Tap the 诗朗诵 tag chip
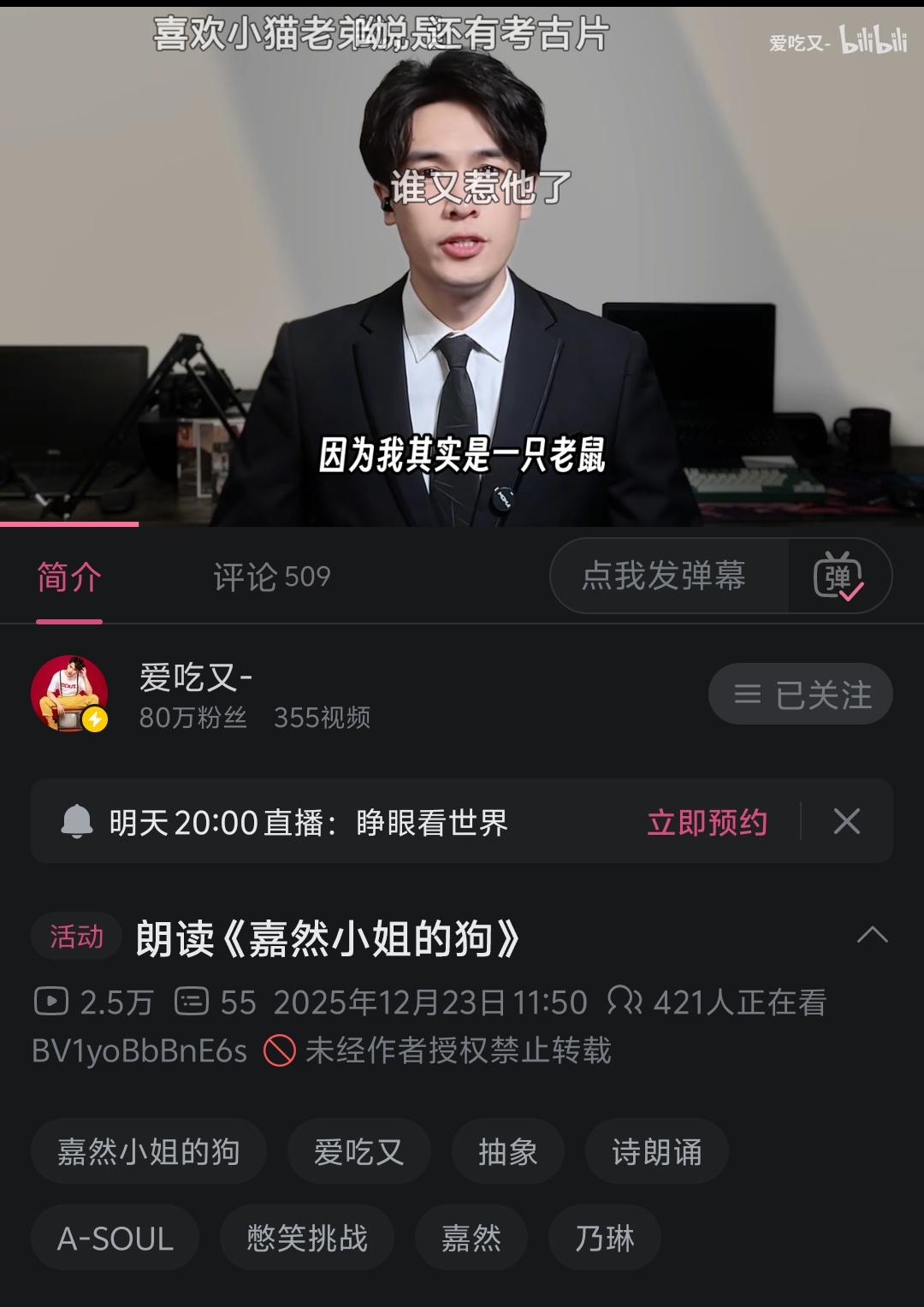Image resolution: width=924 pixels, height=1307 pixels. tap(656, 1152)
